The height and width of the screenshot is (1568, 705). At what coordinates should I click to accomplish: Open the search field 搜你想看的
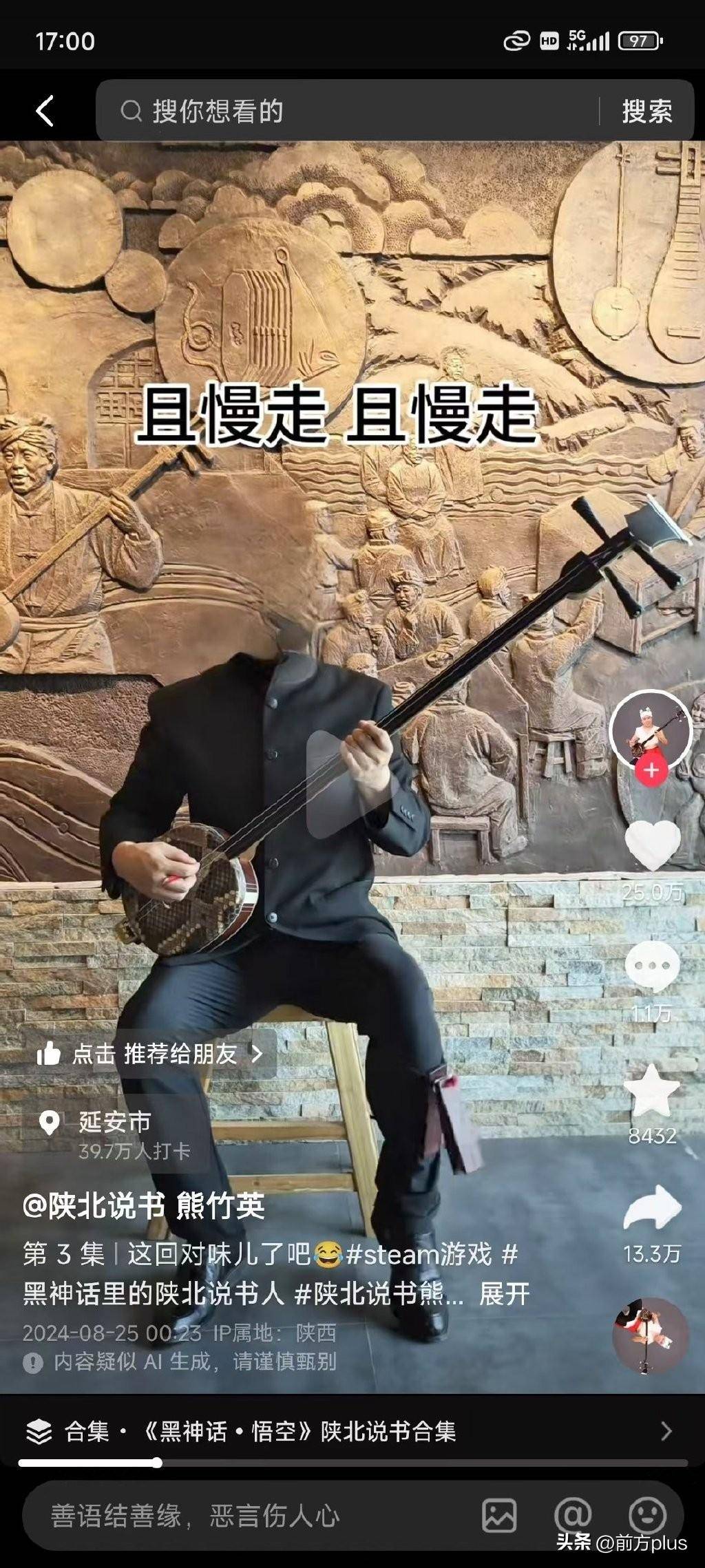pyautogui.click(x=344, y=111)
